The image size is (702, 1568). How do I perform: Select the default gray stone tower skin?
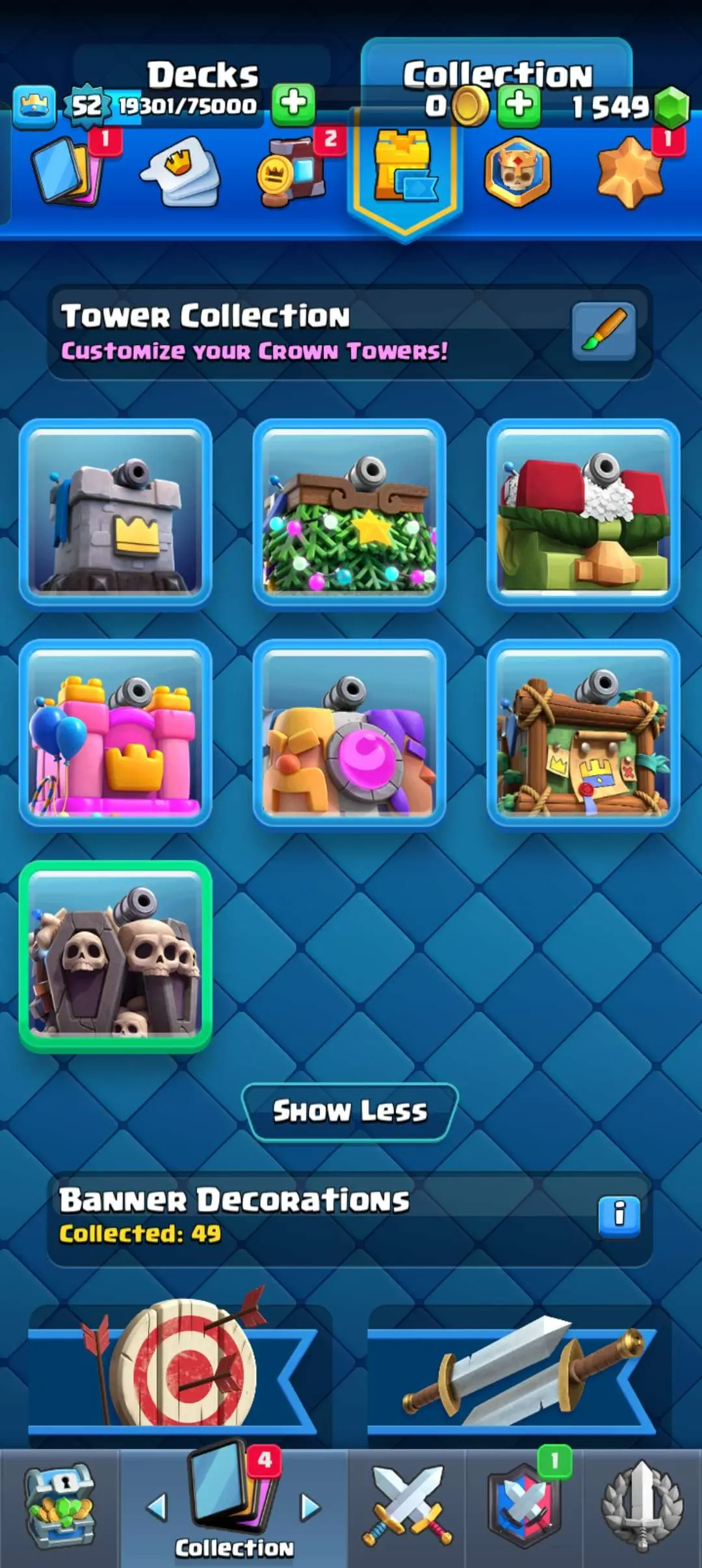[x=116, y=513]
